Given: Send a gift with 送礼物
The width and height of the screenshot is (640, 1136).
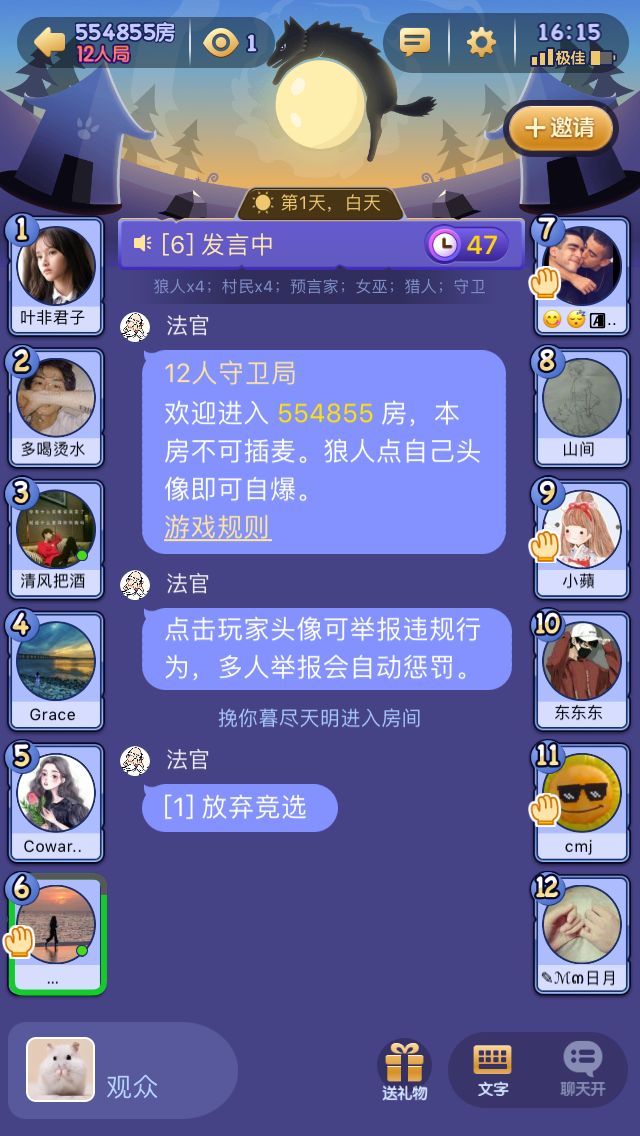Looking at the screenshot, I should (405, 1070).
